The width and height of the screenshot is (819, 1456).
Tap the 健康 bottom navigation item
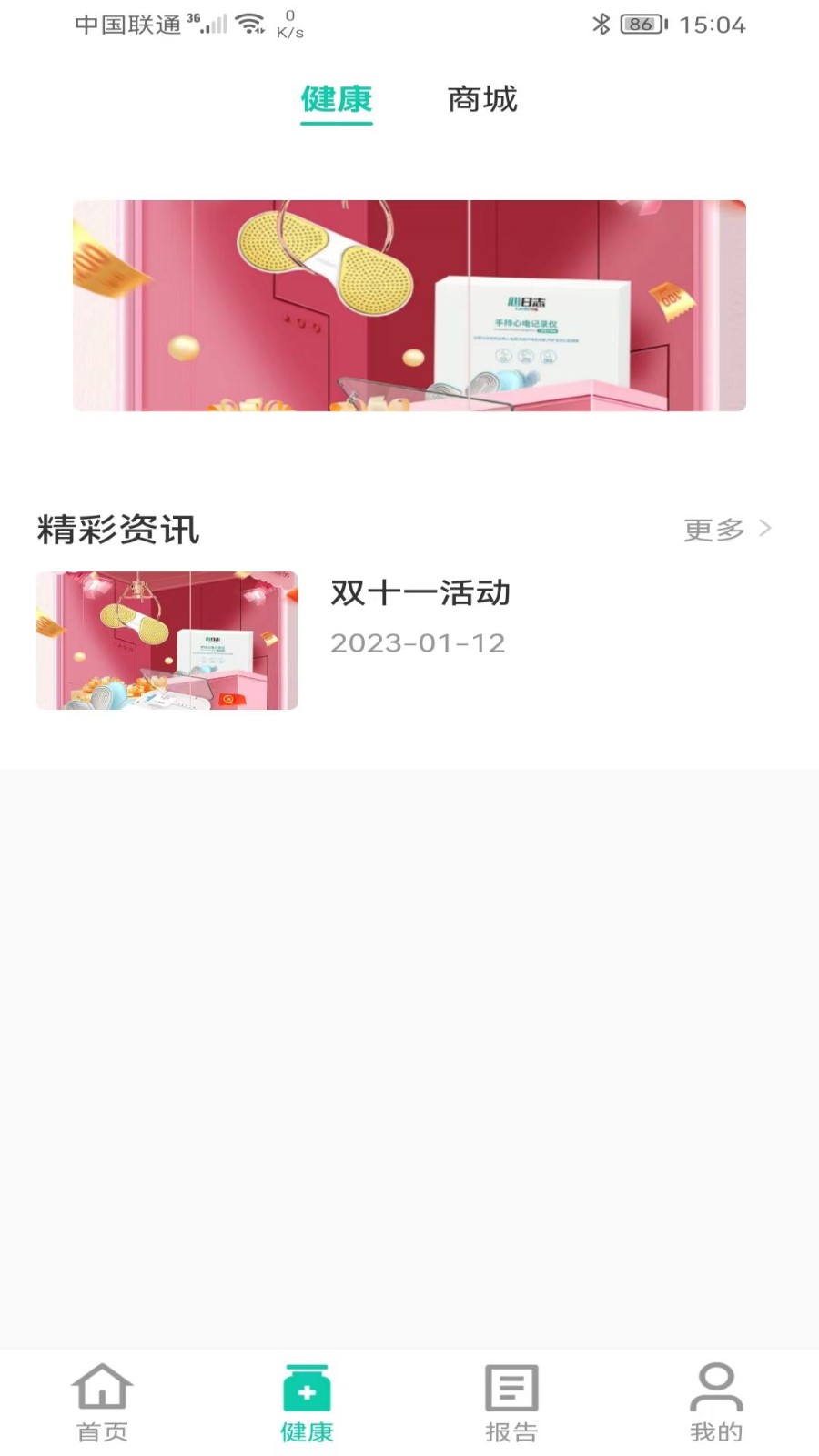pos(307,1402)
